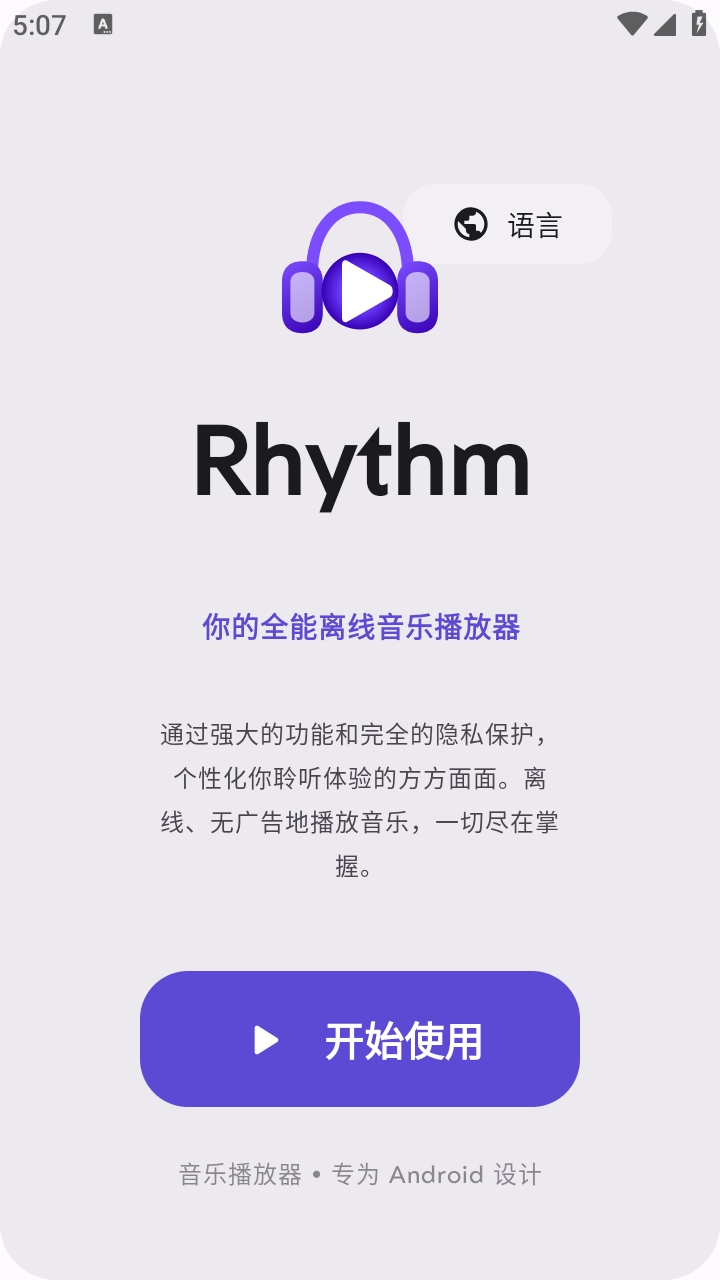The image size is (720, 1280).
Task: Tap the Wi-Fi icon in the status bar
Action: (x=633, y=22)
